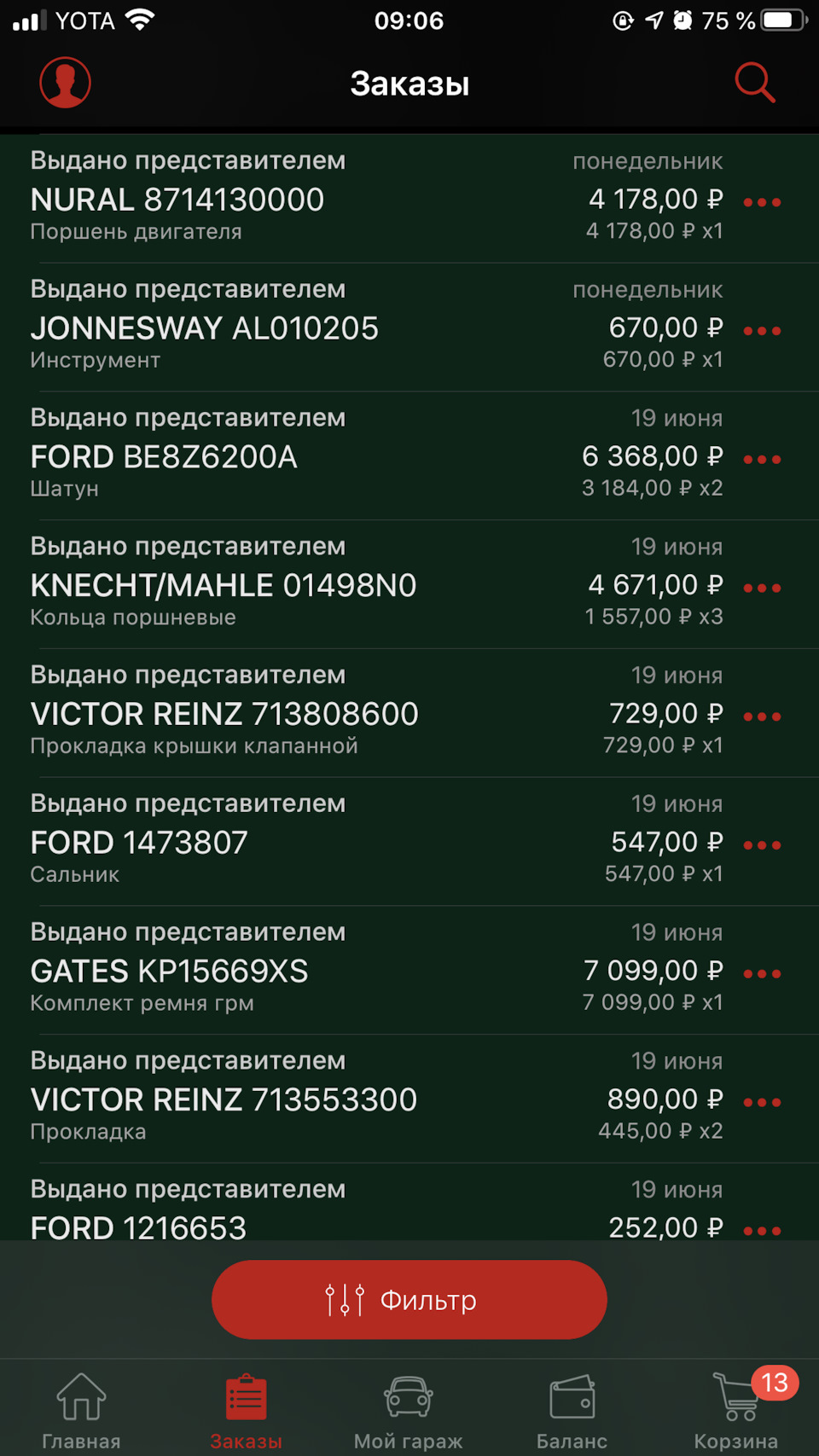Open the orders search

(754, 83)
